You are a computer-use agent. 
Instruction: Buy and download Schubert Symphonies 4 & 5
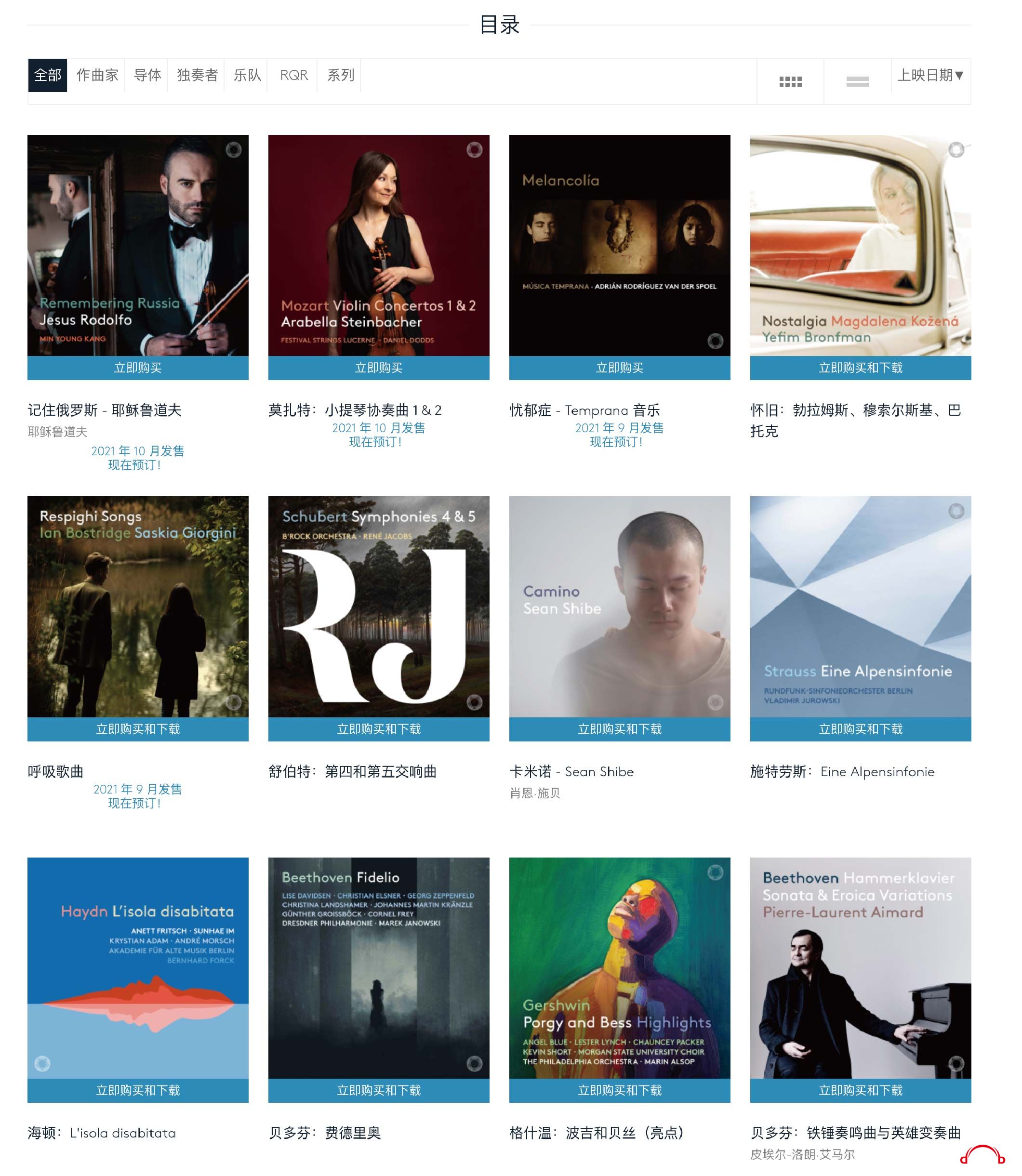(x=379, y=729)
